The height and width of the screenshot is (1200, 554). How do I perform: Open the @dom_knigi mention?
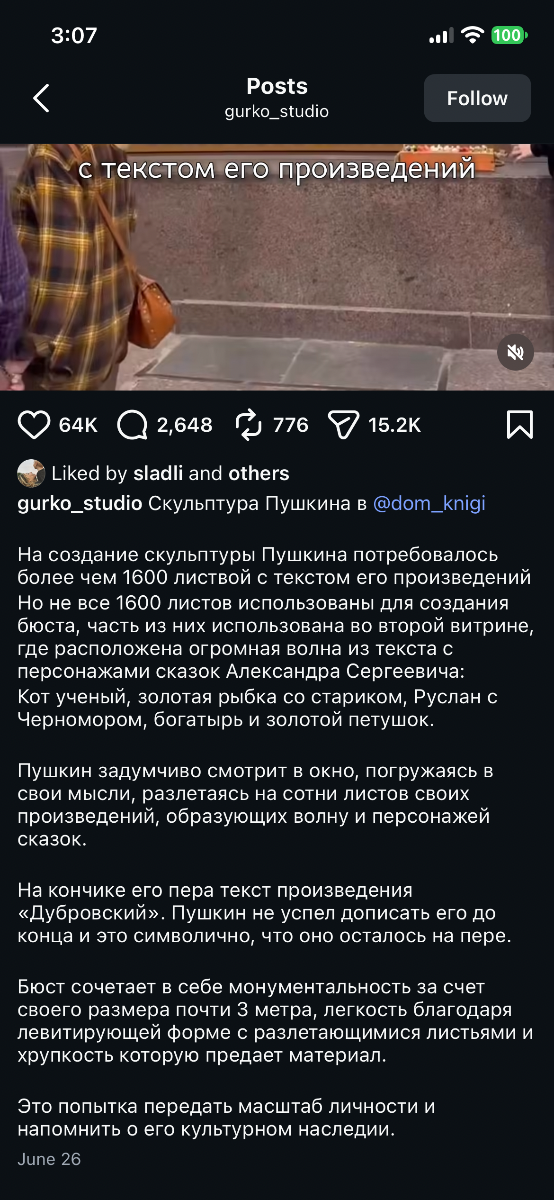pyautogui.click(x=429, y=503)
